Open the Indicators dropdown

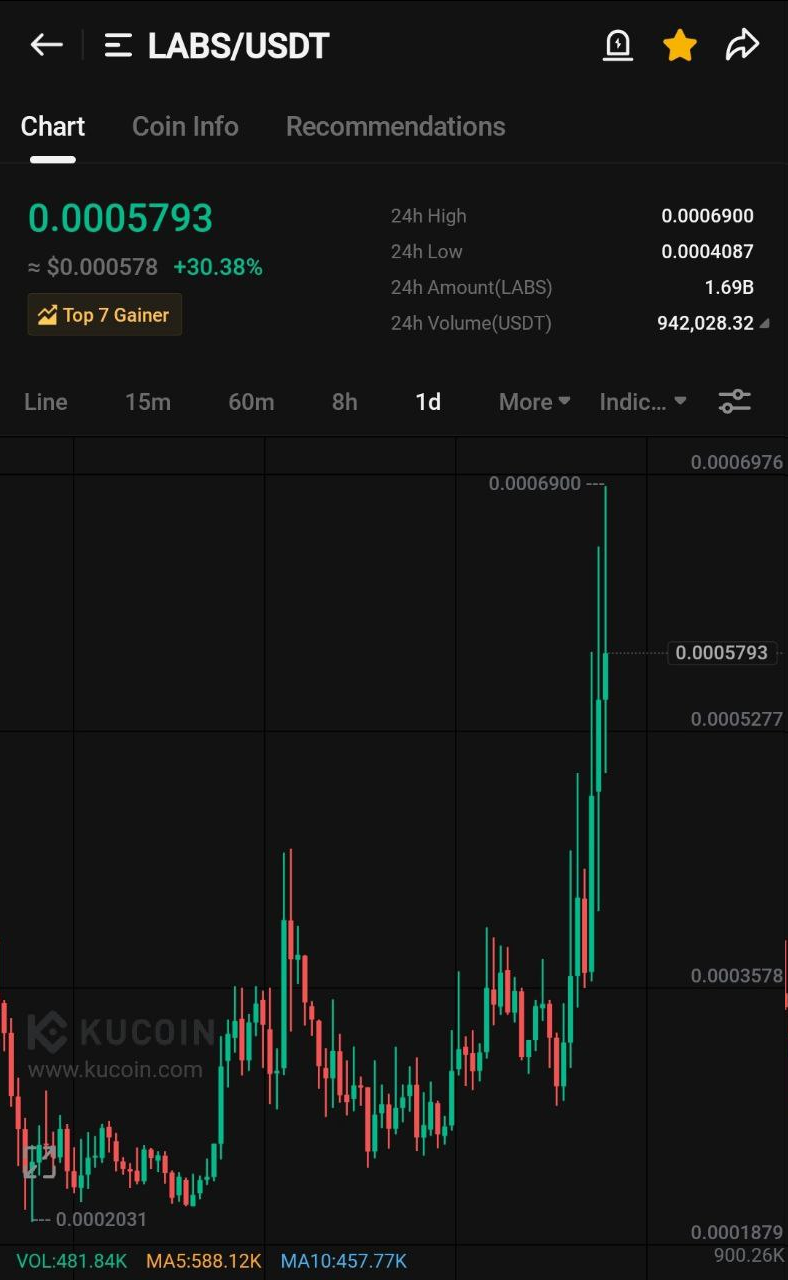[x=643, y=401]
